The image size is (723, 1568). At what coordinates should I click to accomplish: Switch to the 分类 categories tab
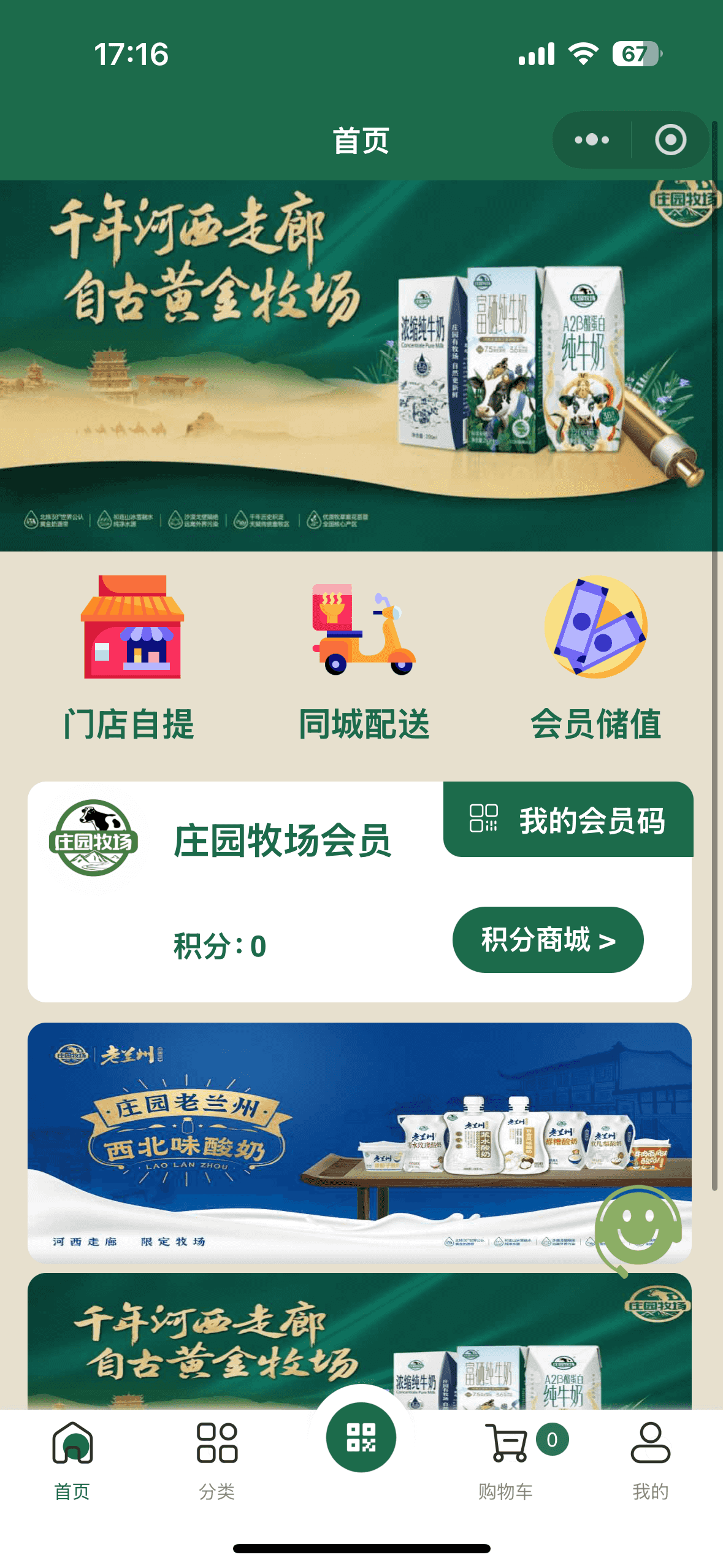pyautogui.click(x=217, y=1460)
